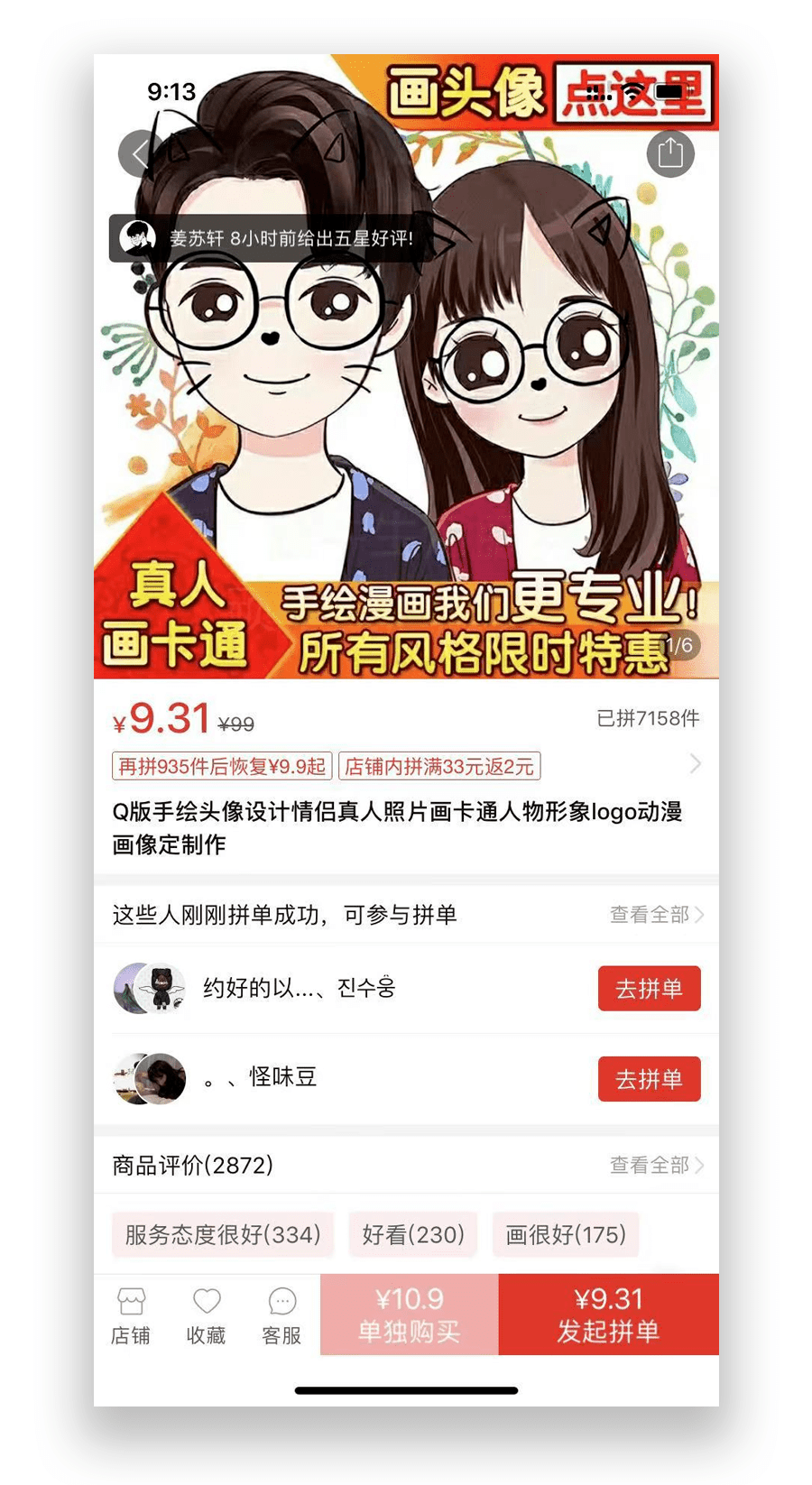Viewport: 812px width, 1485px height.
Task: Open 姜苏轩's five-star review notice
Action: [271, 238]
